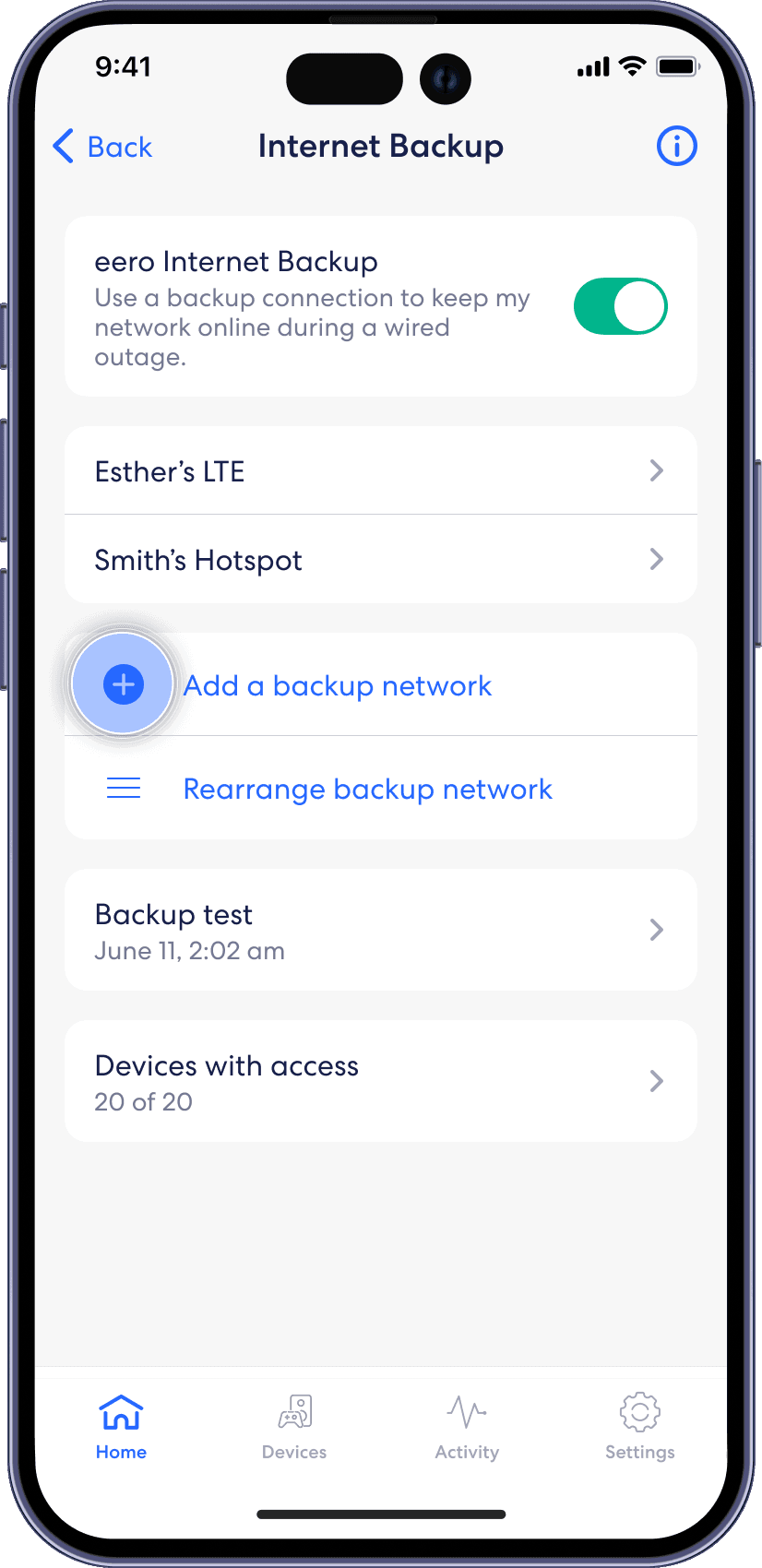
Task: Go back to the previous screen
Action: (x=101, y=147)
